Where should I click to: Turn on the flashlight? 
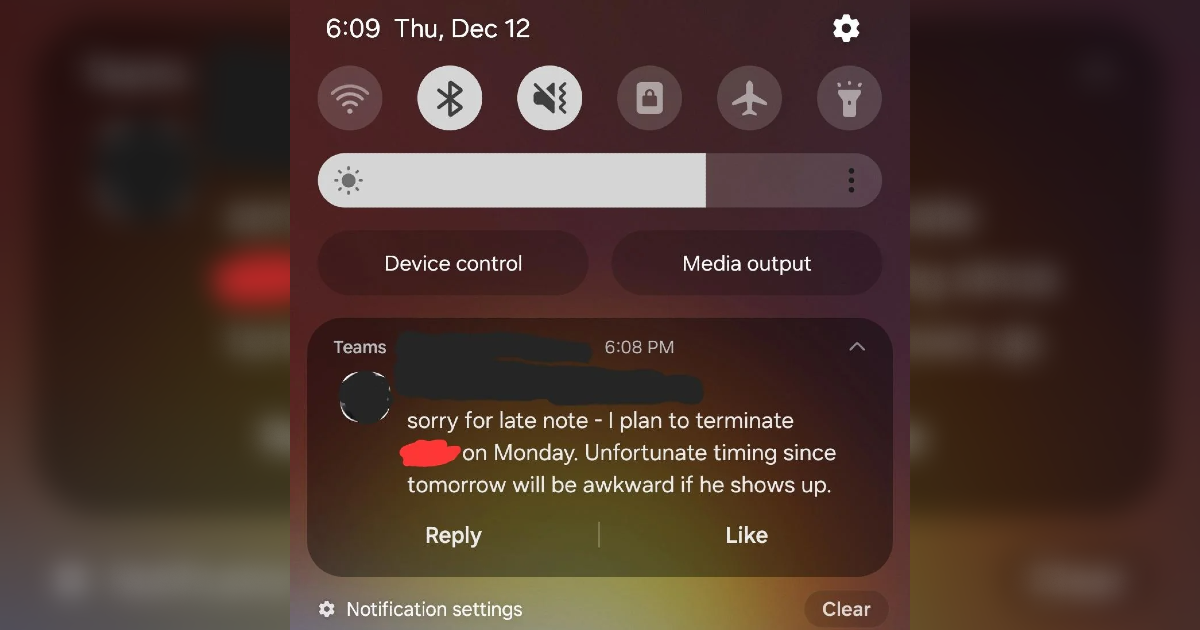849,98
